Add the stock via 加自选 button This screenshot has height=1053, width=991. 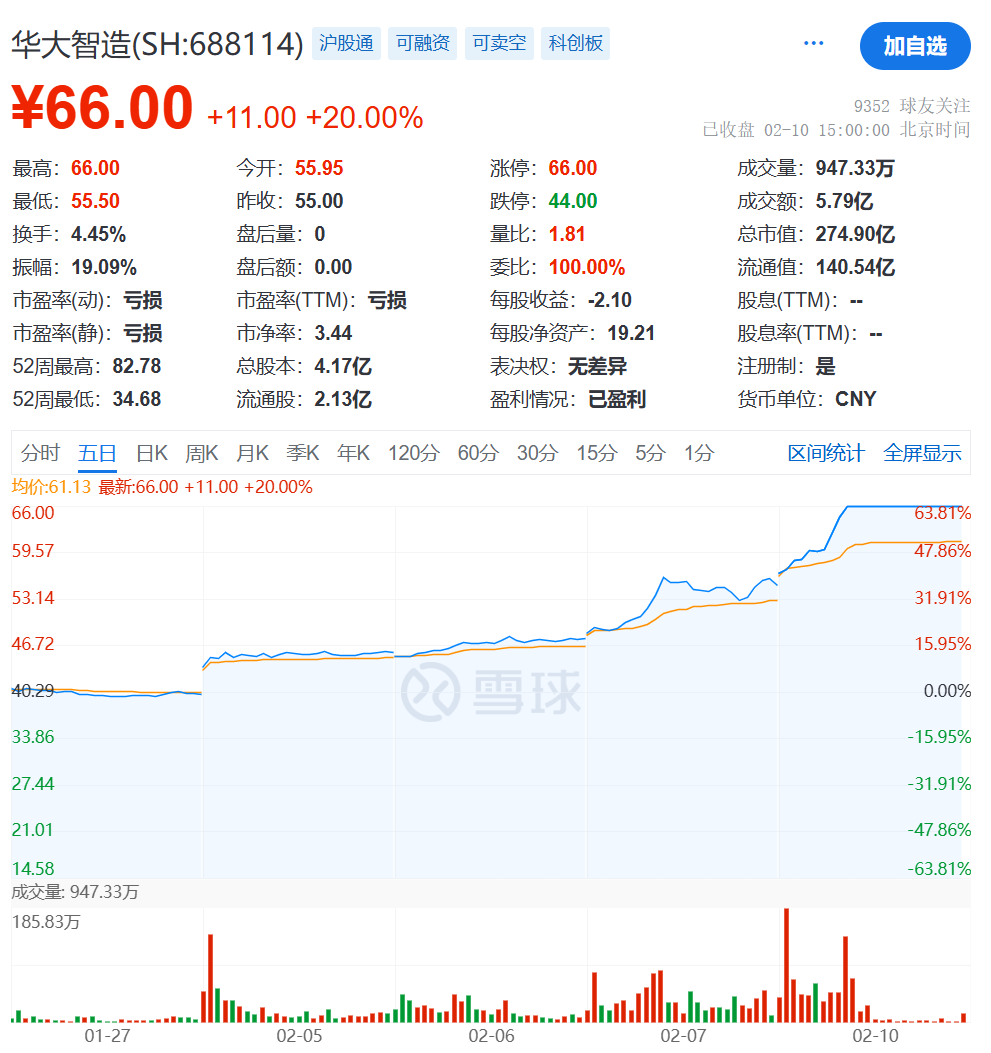[914, 46]
